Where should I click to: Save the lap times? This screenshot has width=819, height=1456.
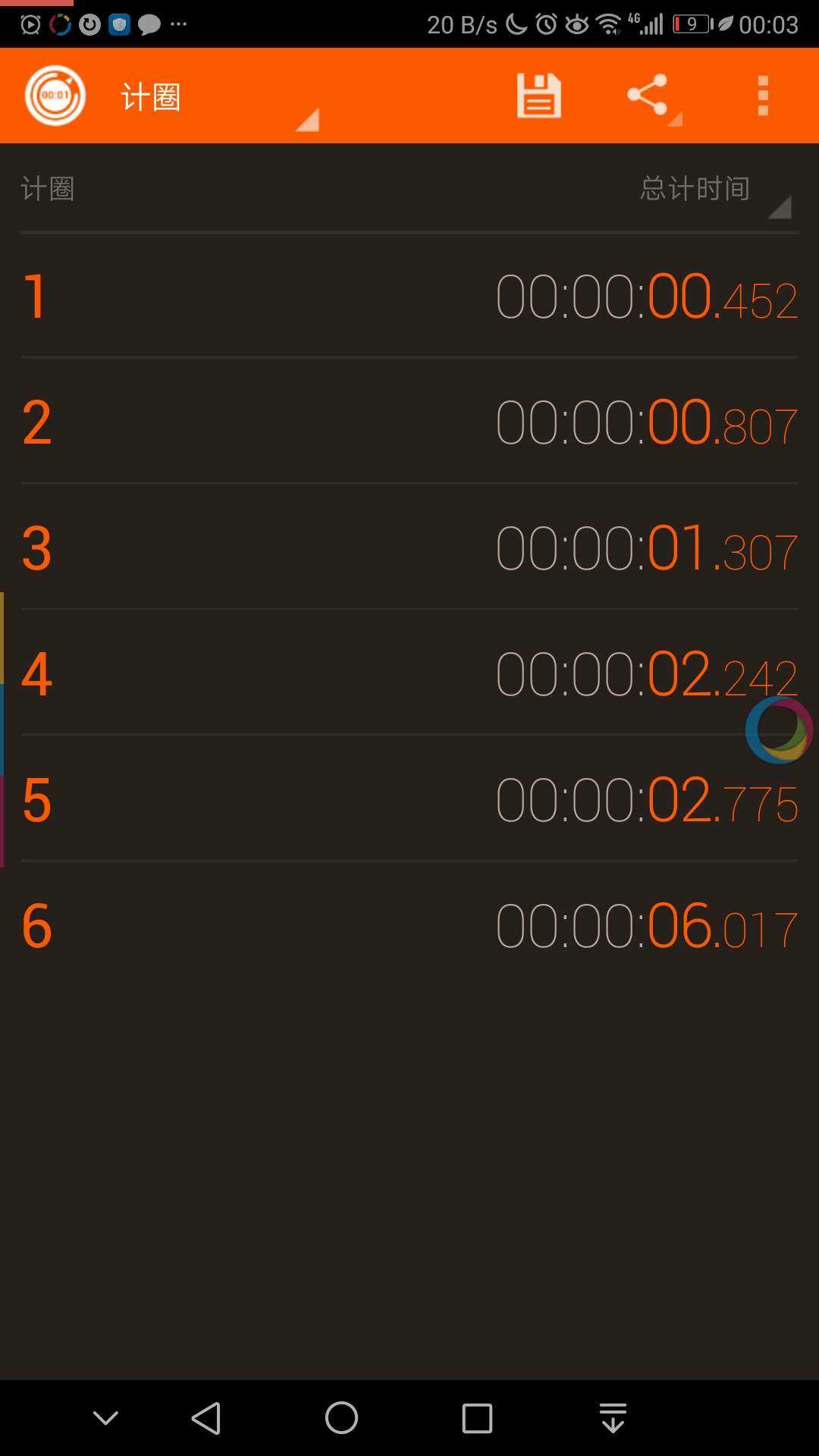pyautogui.click(x=539, y=96)
